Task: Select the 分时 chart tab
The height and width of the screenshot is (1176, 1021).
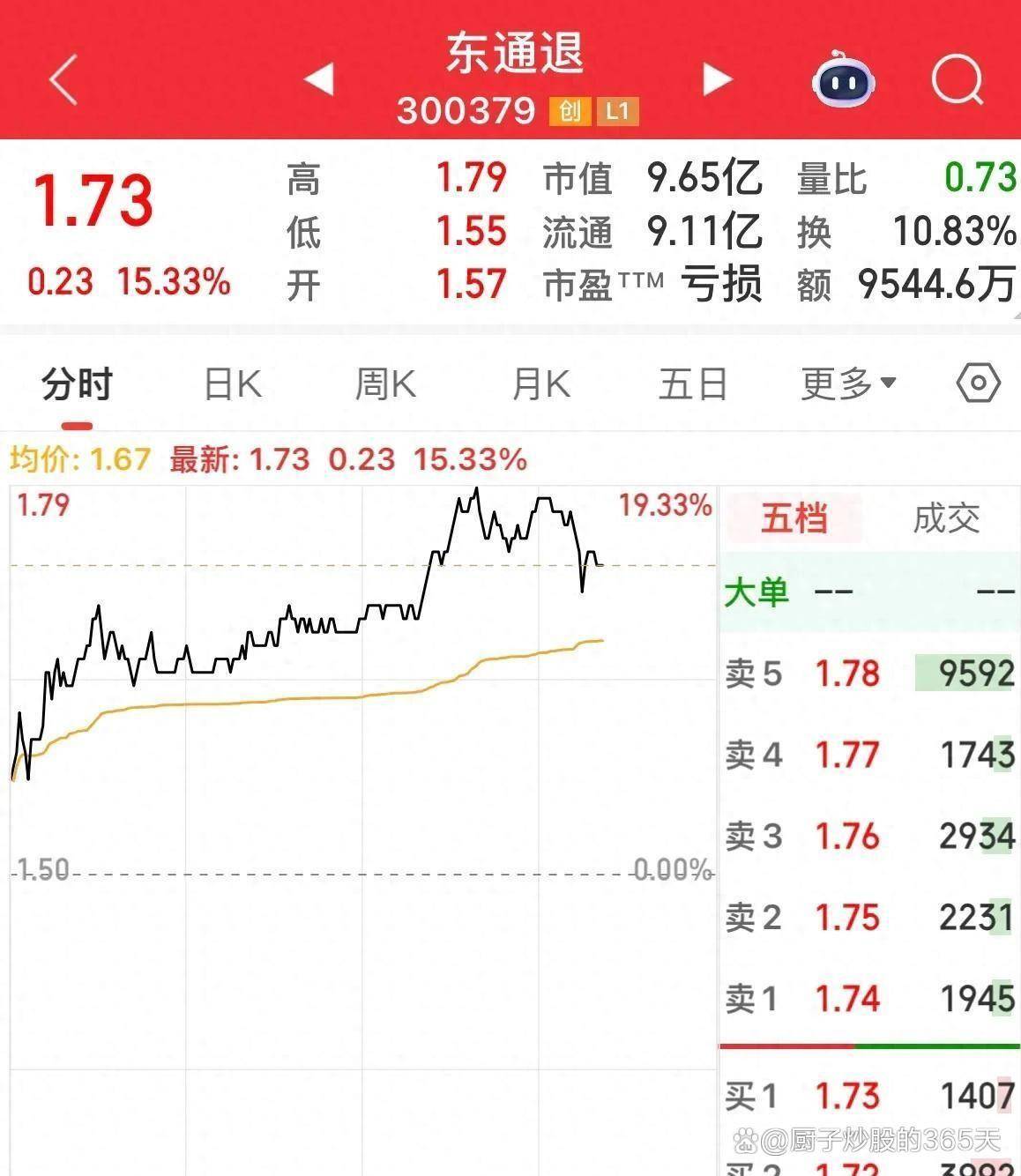Action: click(x=78, y=385)
